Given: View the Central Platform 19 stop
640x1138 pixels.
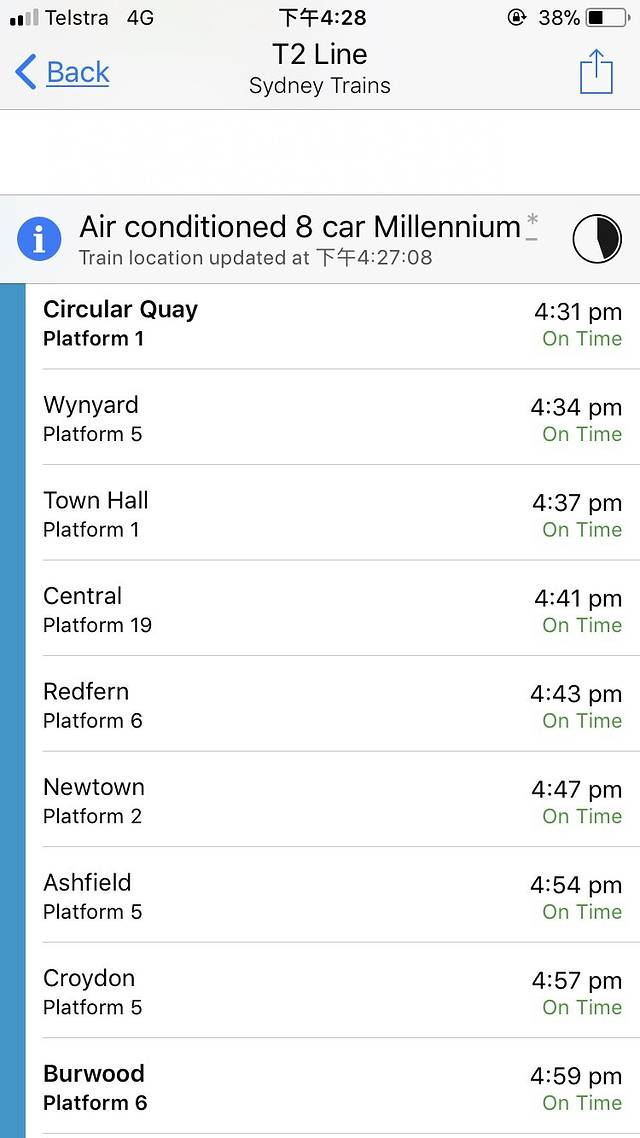Looking at the screenshot, I should pyautogui.click(x=330, y=610).
